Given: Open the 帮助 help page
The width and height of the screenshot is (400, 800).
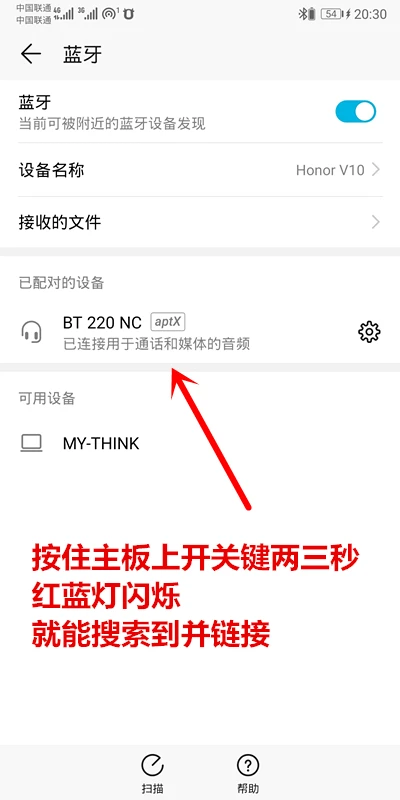Looking at the screenshot, I should [x=248, y=773].
